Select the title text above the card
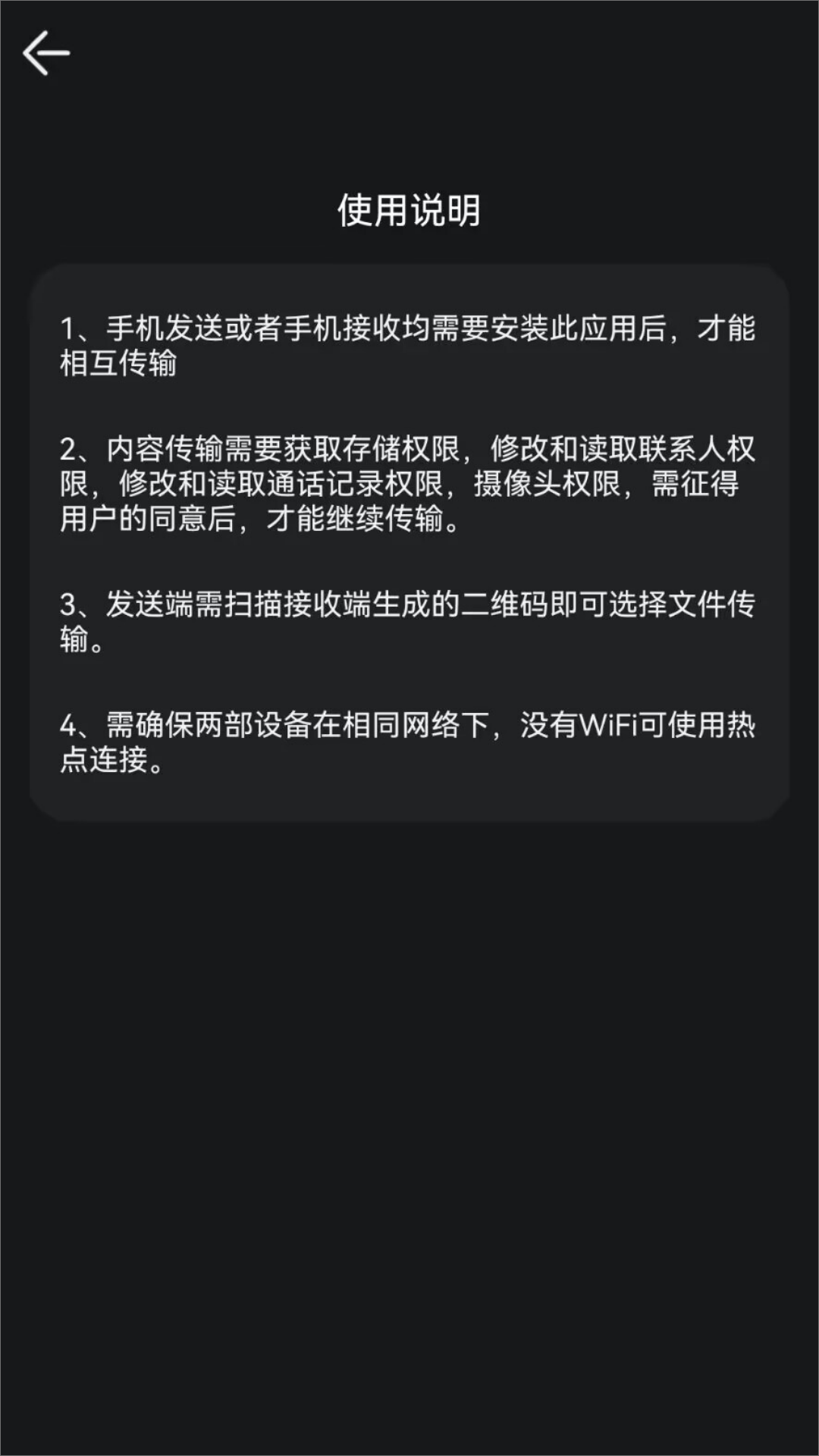Viewport: 819px width, 1456px height. pyautogui.click(x=409, y=209)
